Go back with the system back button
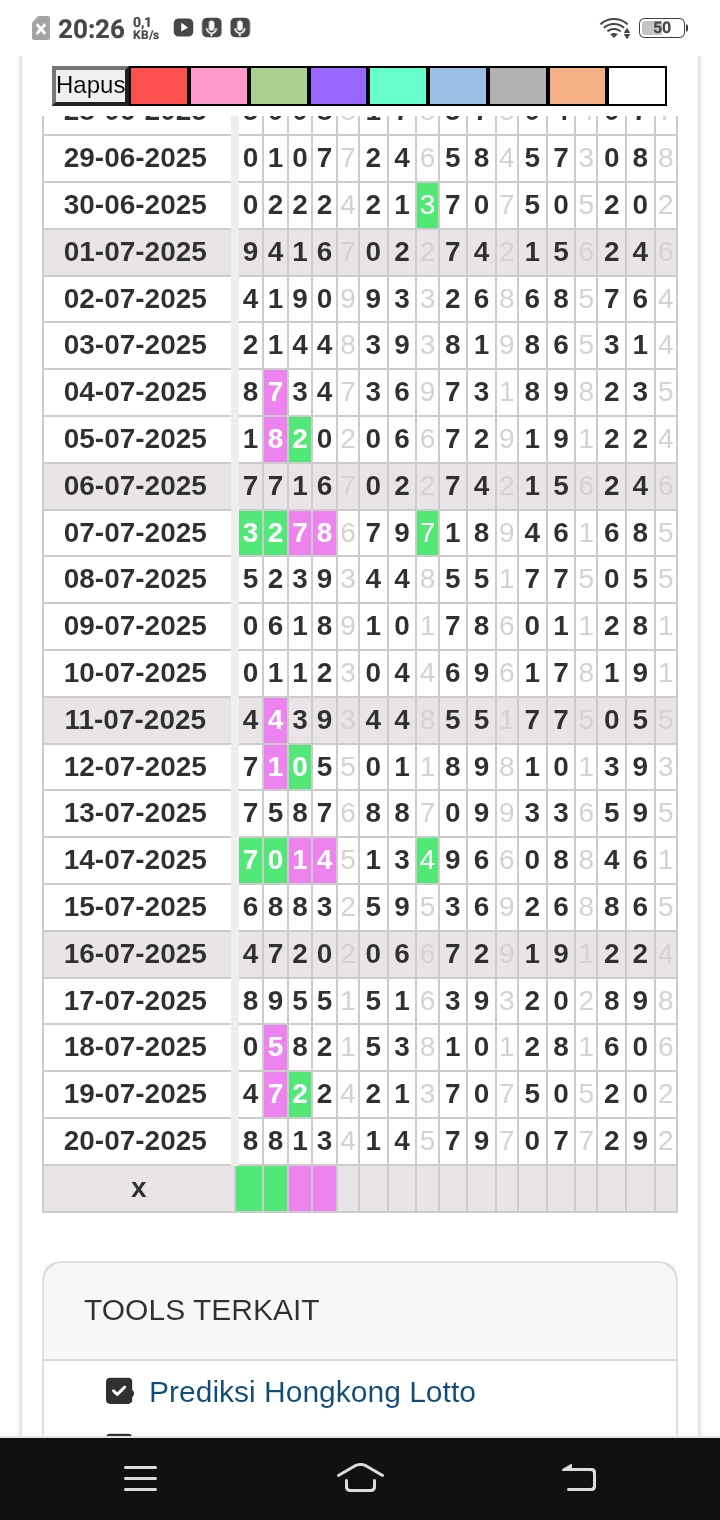 (578, 1477)
